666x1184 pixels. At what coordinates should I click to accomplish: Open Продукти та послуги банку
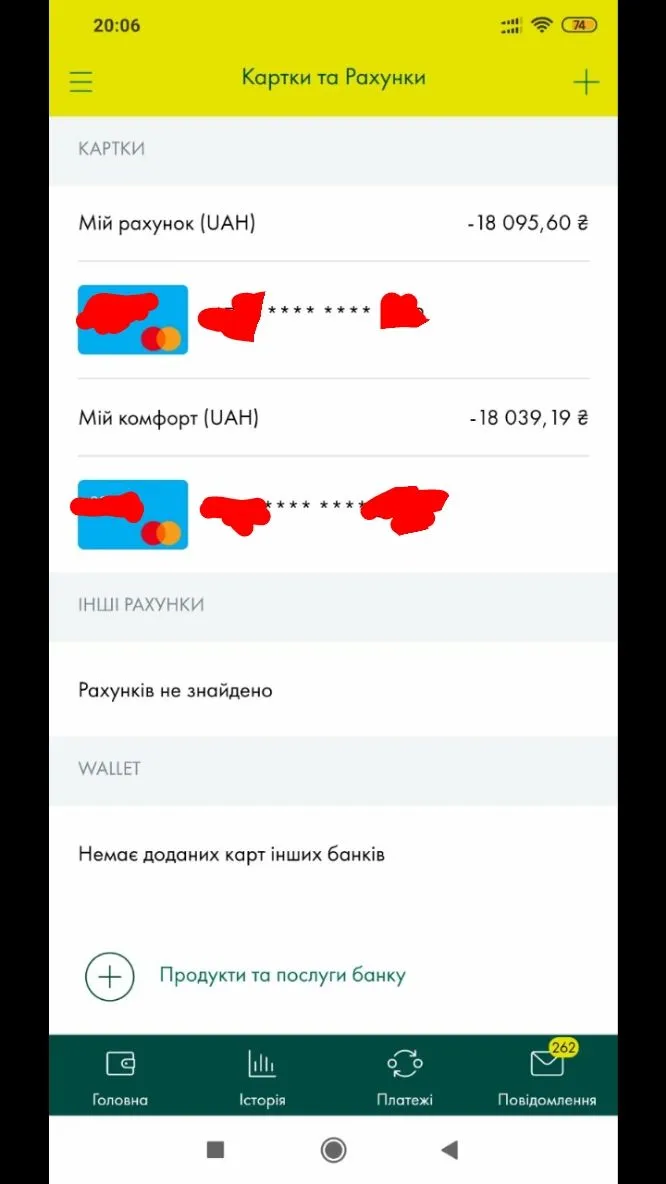[x=282, y=976]
